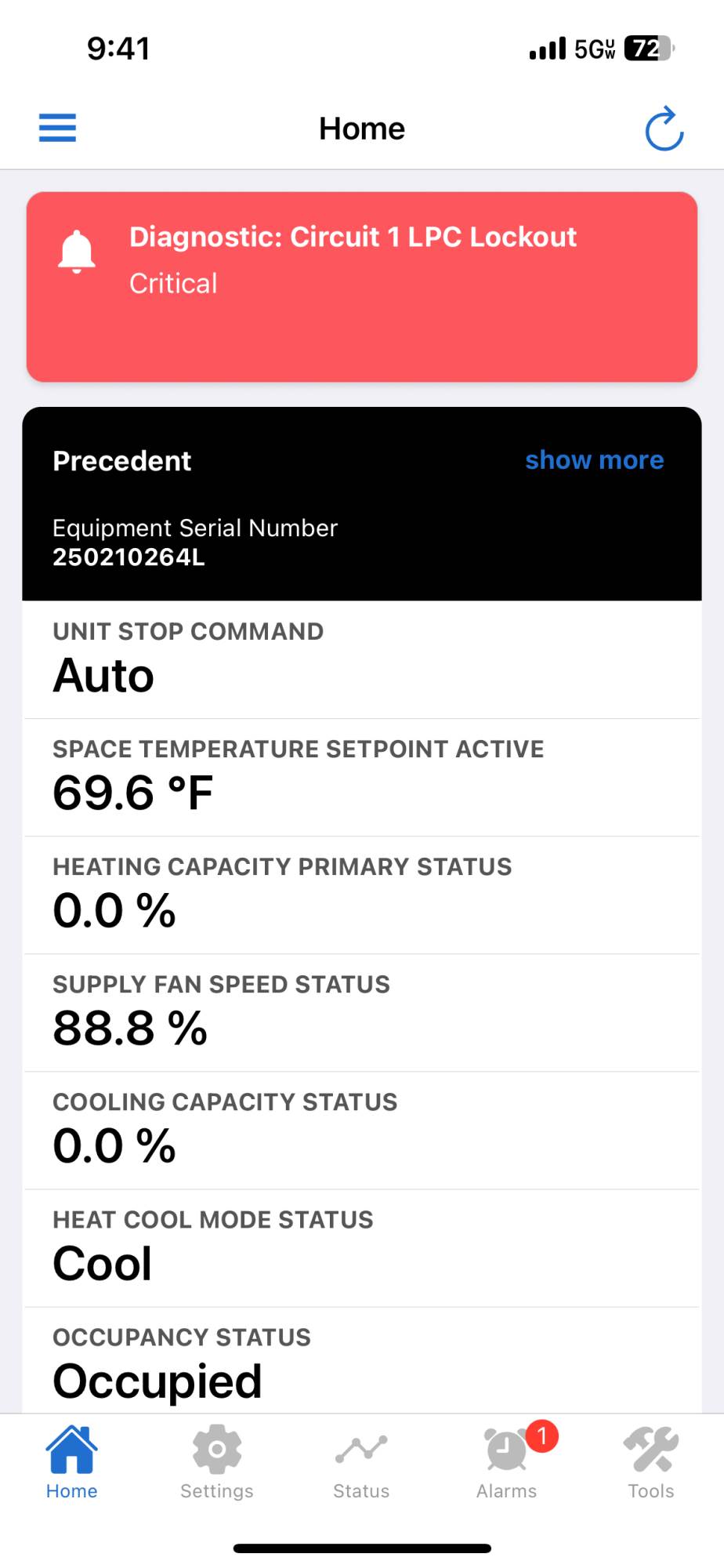Tap show more on Precedent card

coord(594,460)
